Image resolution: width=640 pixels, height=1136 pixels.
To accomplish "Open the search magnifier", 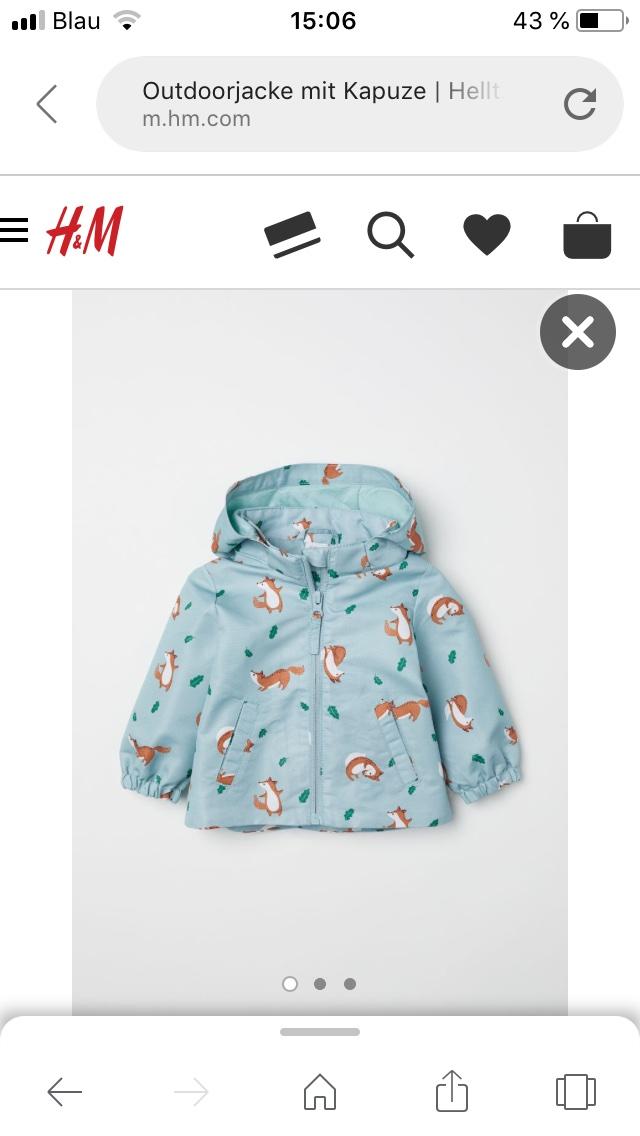I will [x=390, y=234].
